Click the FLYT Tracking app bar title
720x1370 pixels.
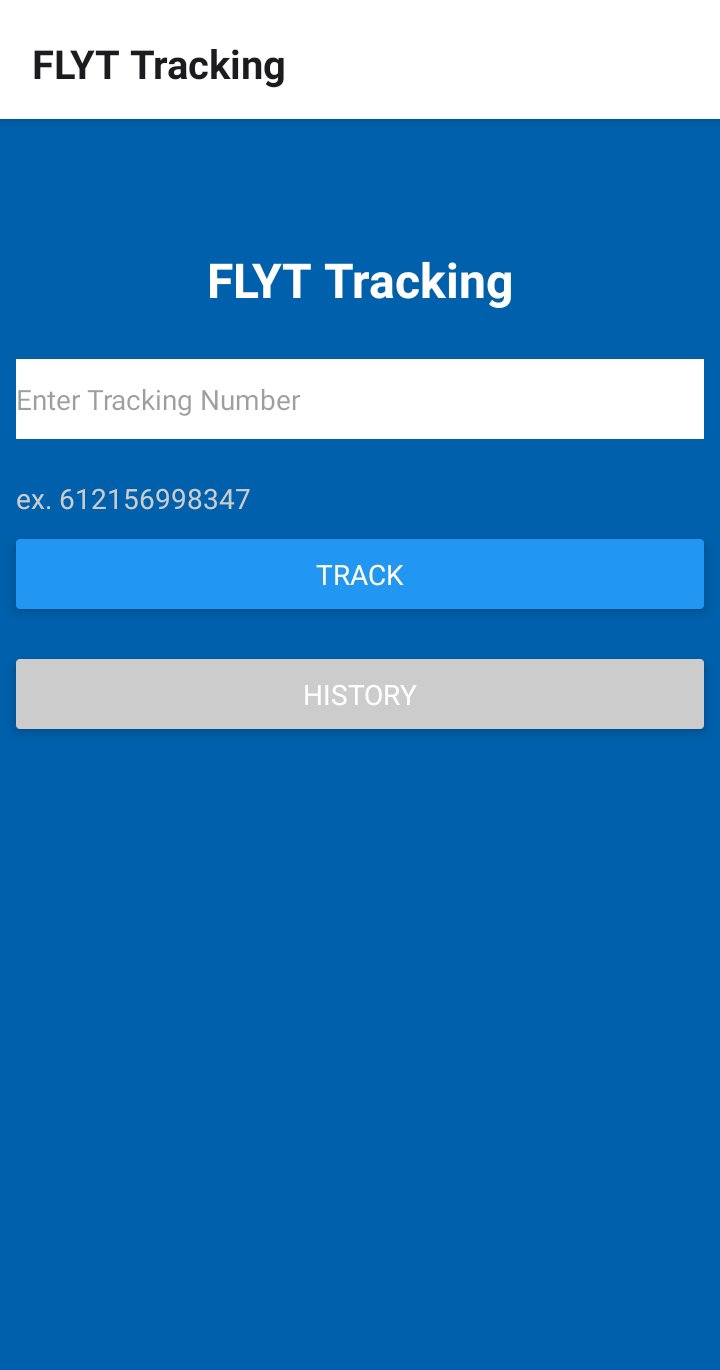pyautogui.click(x=158, y=64)
